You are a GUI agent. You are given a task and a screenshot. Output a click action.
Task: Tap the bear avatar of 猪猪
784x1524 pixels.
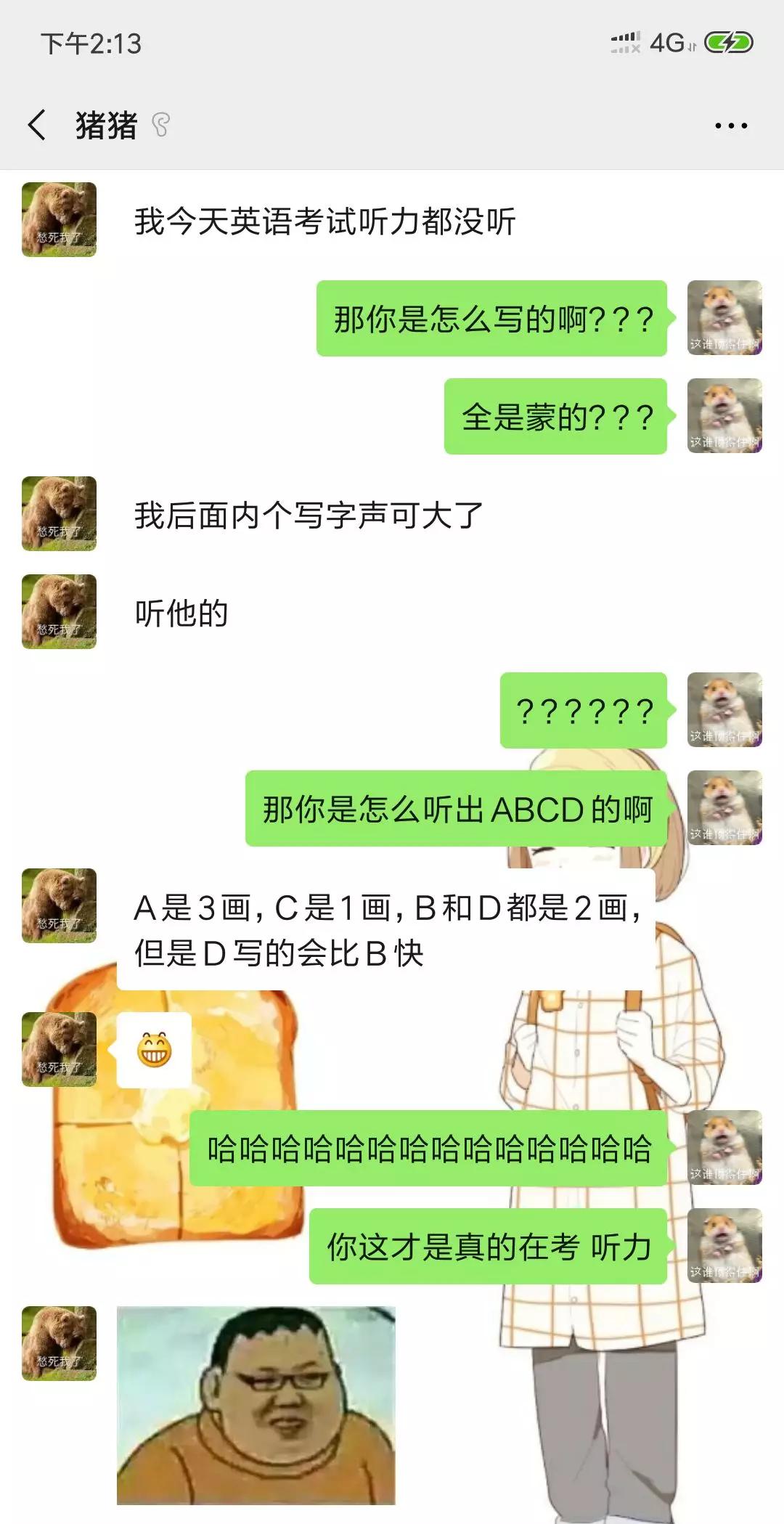(58, 218)
